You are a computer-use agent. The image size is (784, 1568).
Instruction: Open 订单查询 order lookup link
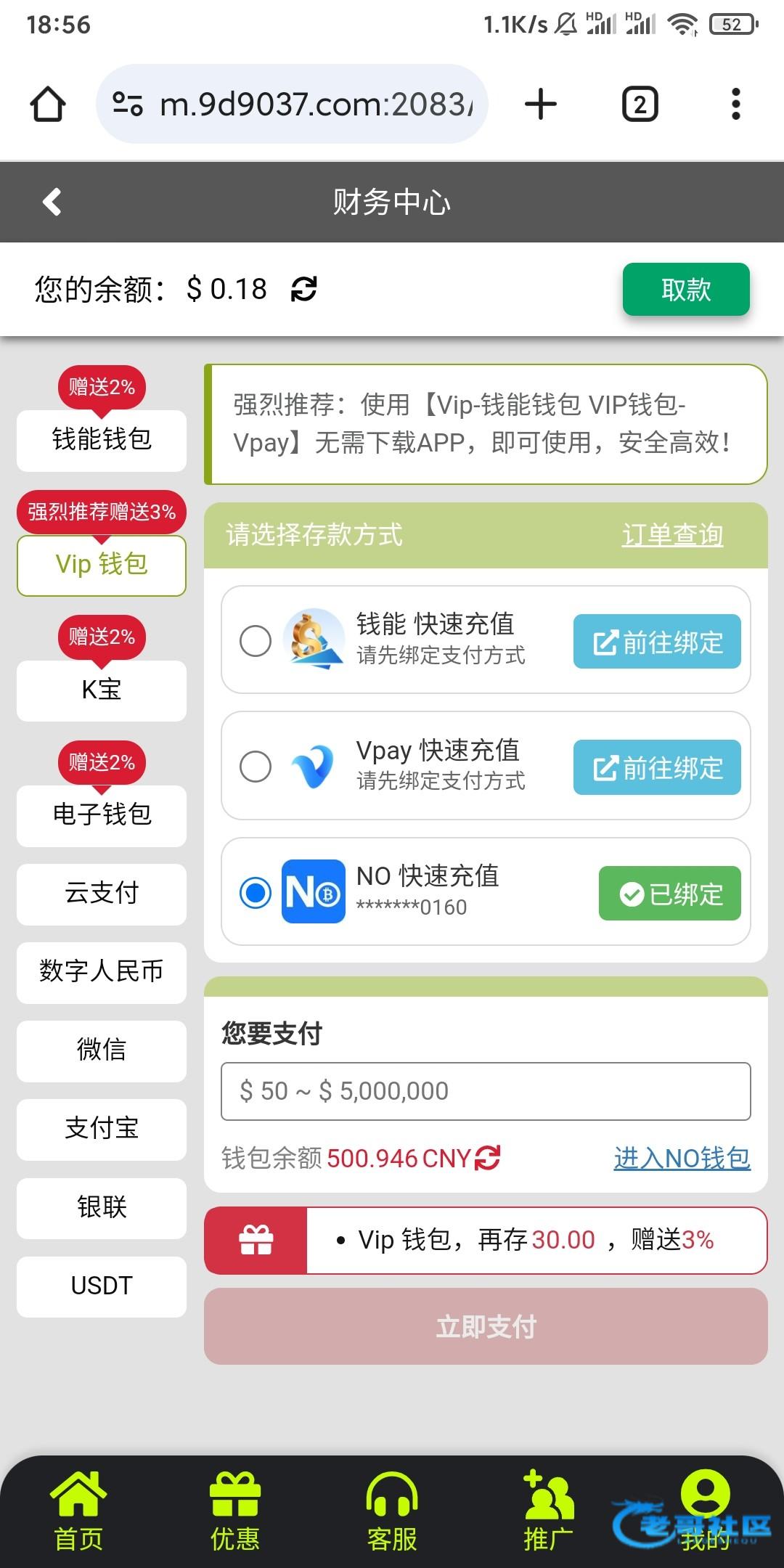(x=672, y=535)
